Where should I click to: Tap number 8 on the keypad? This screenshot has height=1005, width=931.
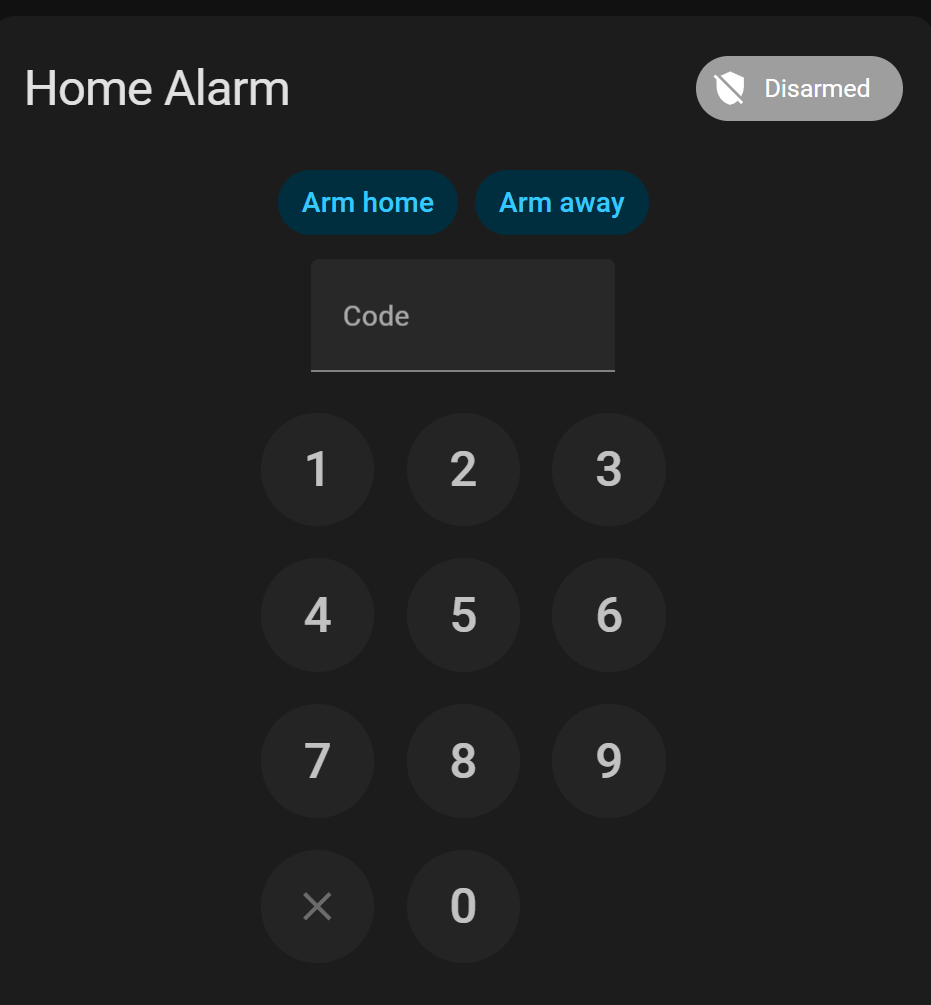(x=463, y=761)
